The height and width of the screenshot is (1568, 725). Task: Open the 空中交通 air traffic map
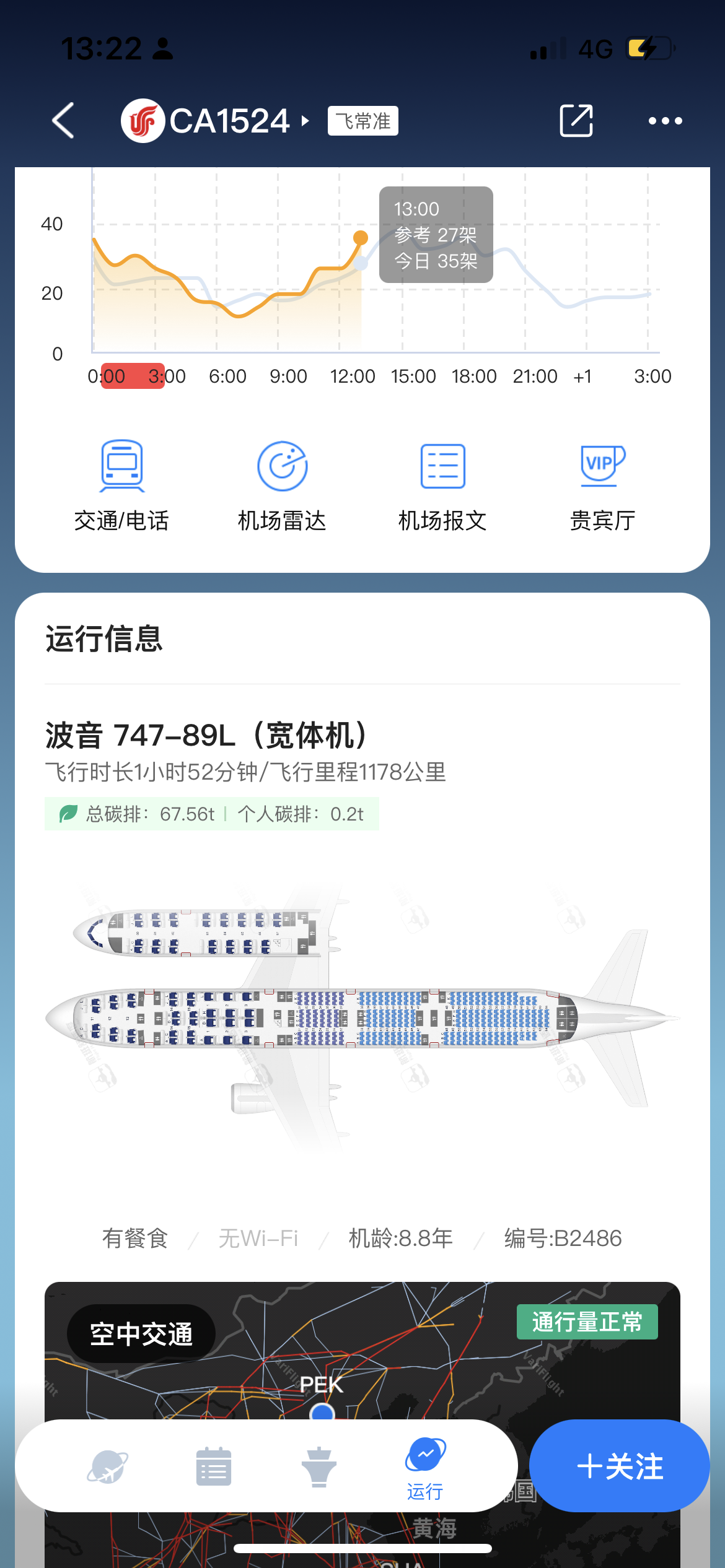coord(141,1333)
